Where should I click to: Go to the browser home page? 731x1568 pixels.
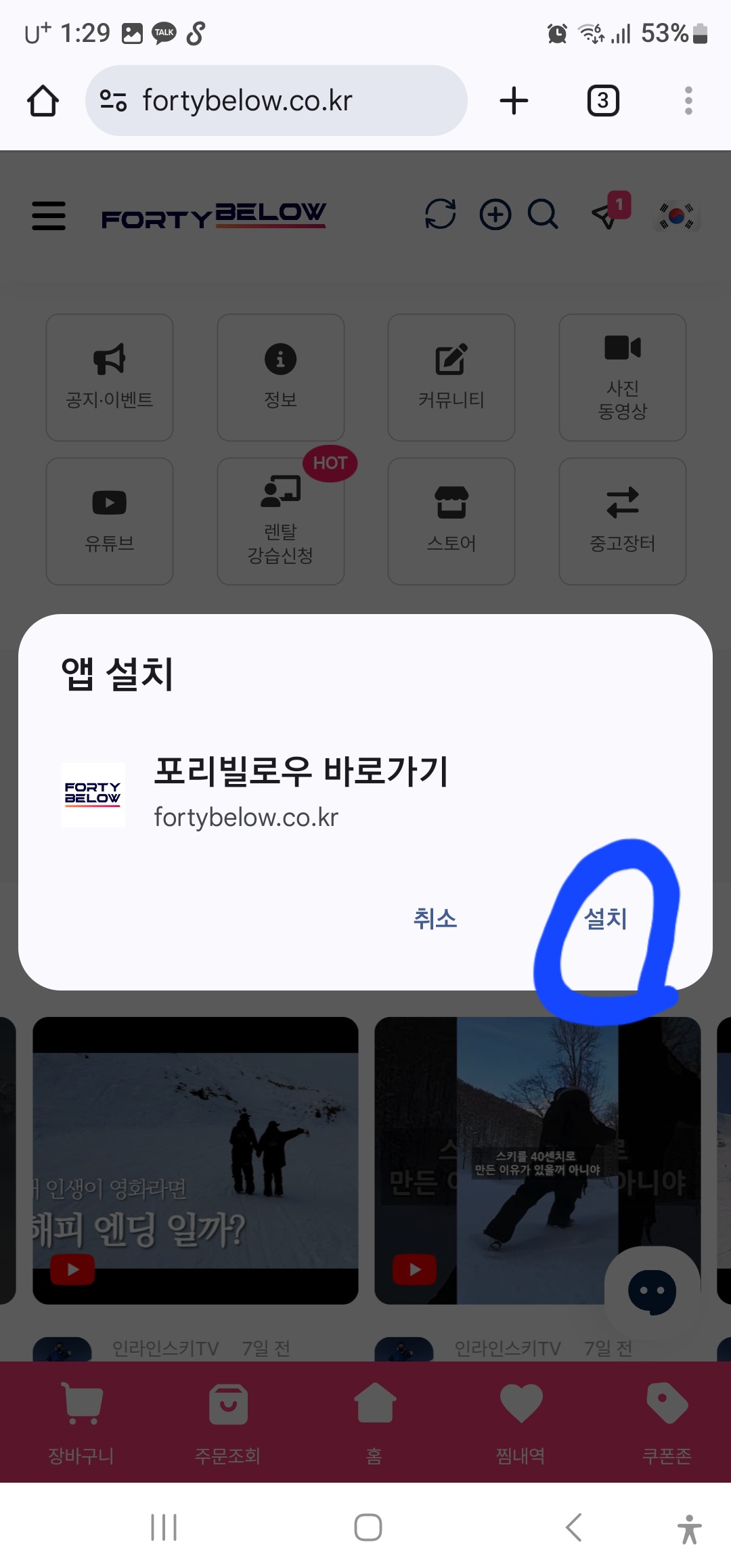(43, 101)
